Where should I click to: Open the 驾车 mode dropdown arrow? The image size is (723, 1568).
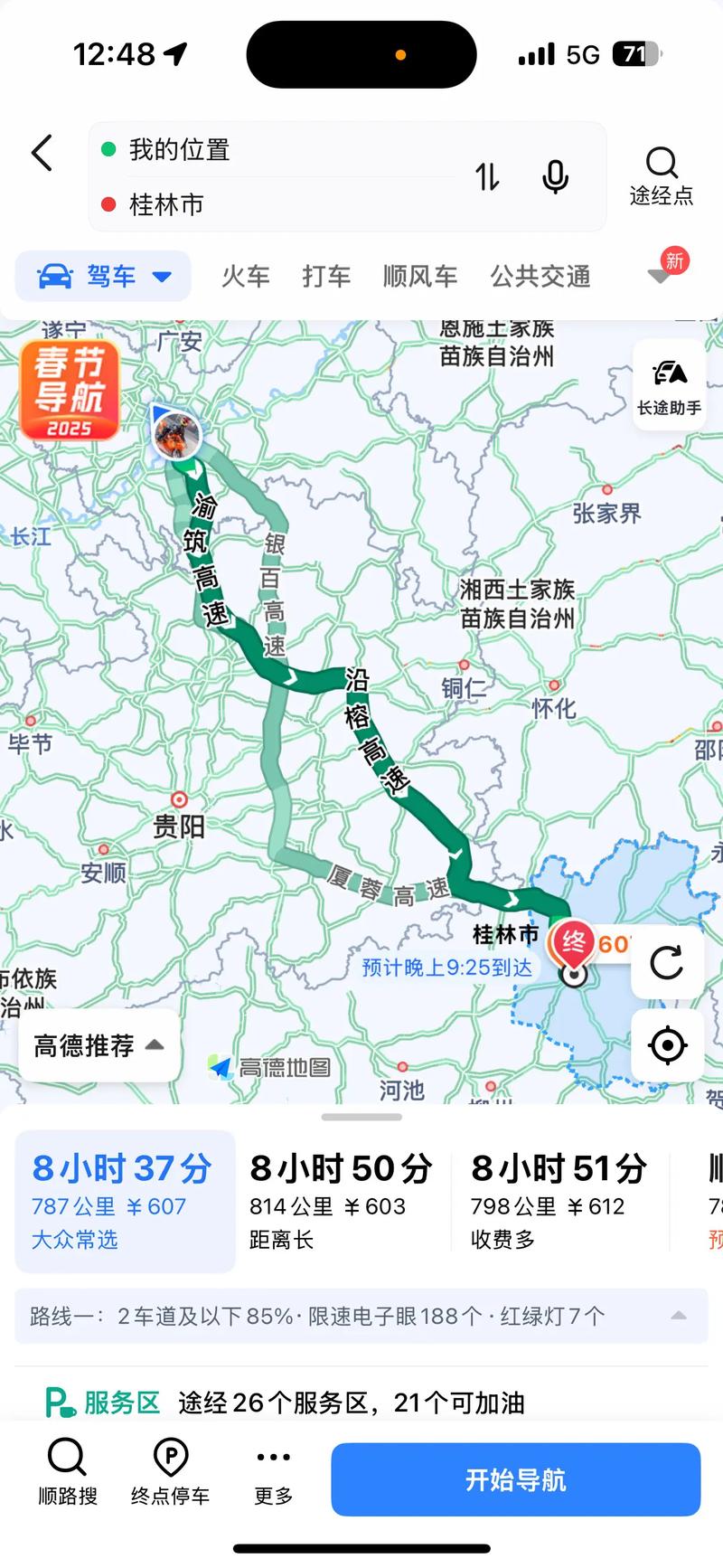tap(161, 277)
